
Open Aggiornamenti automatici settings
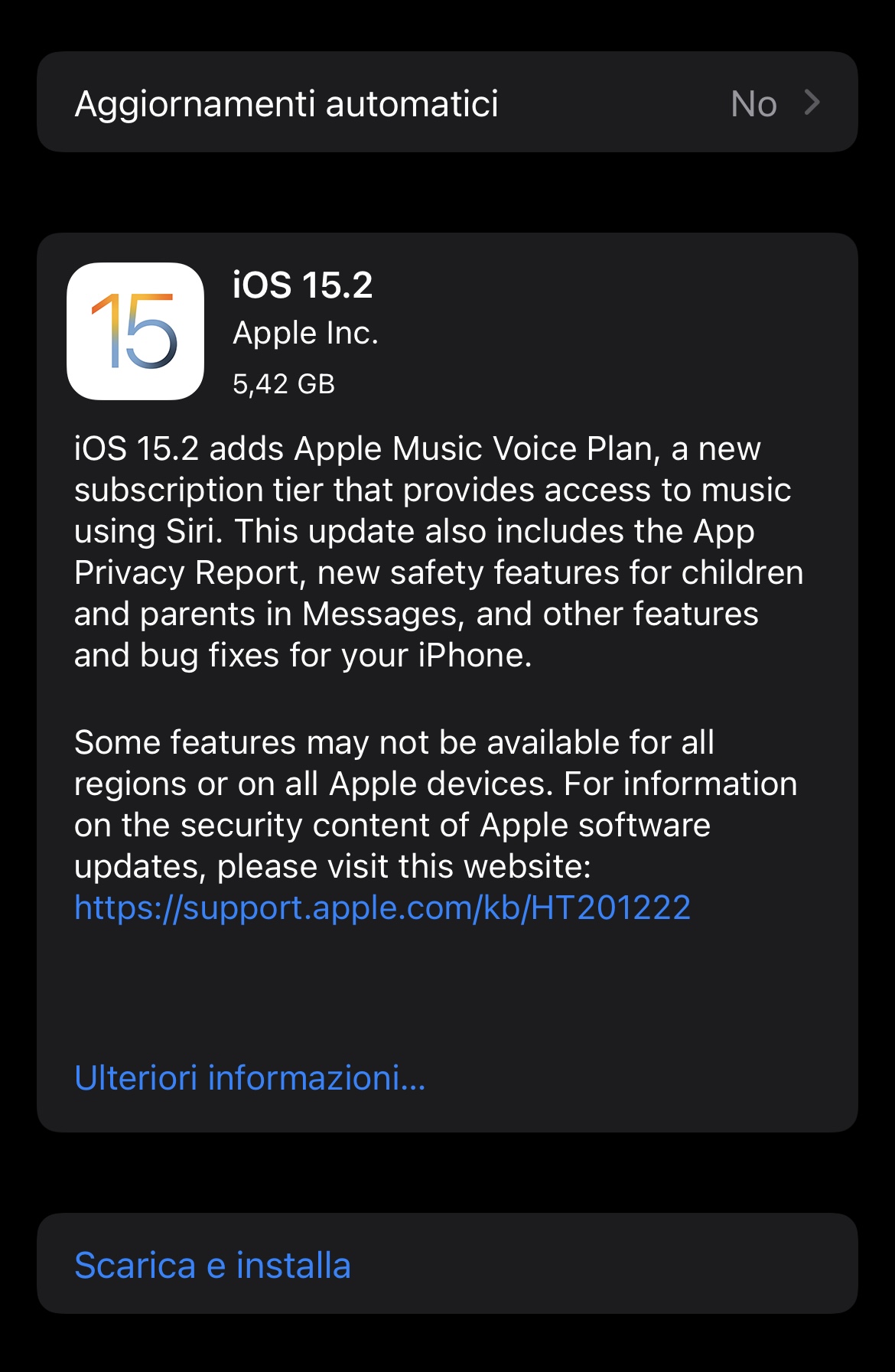click(447, 103)
